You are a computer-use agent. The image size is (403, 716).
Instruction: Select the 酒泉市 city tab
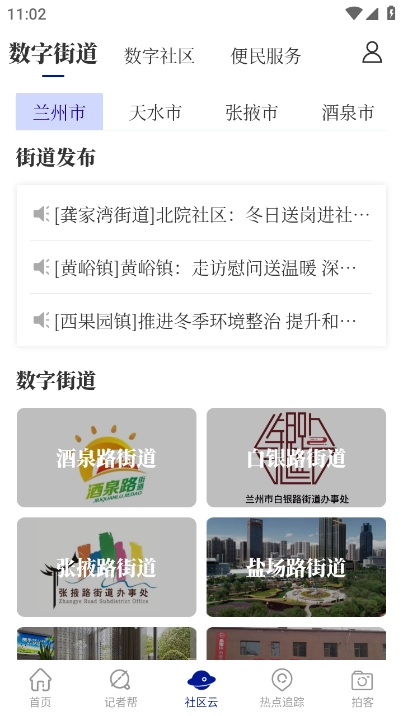pos(348,112)
